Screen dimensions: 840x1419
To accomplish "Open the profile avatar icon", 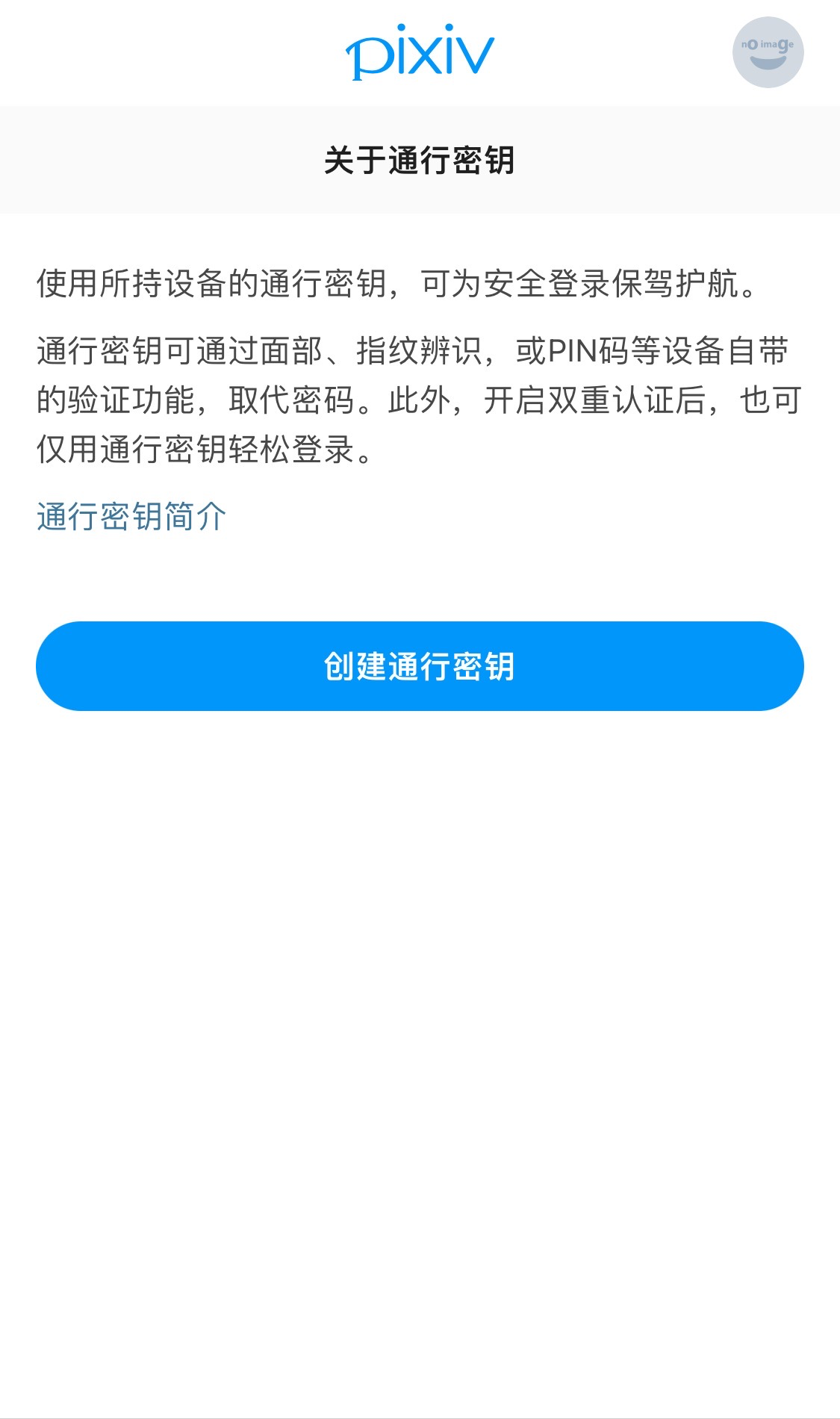I will (768, 52).
